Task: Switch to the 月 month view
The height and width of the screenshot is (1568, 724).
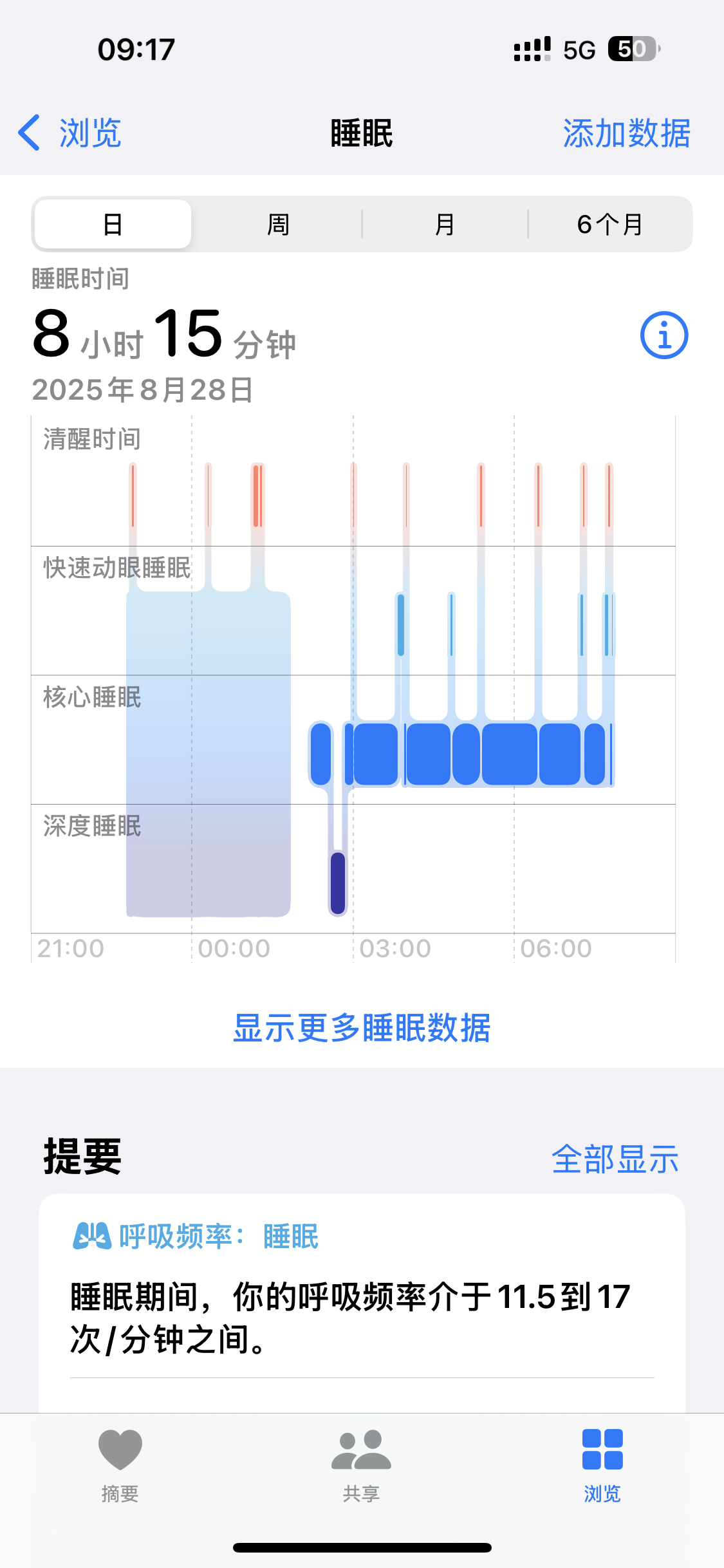Action: (445, 224)
